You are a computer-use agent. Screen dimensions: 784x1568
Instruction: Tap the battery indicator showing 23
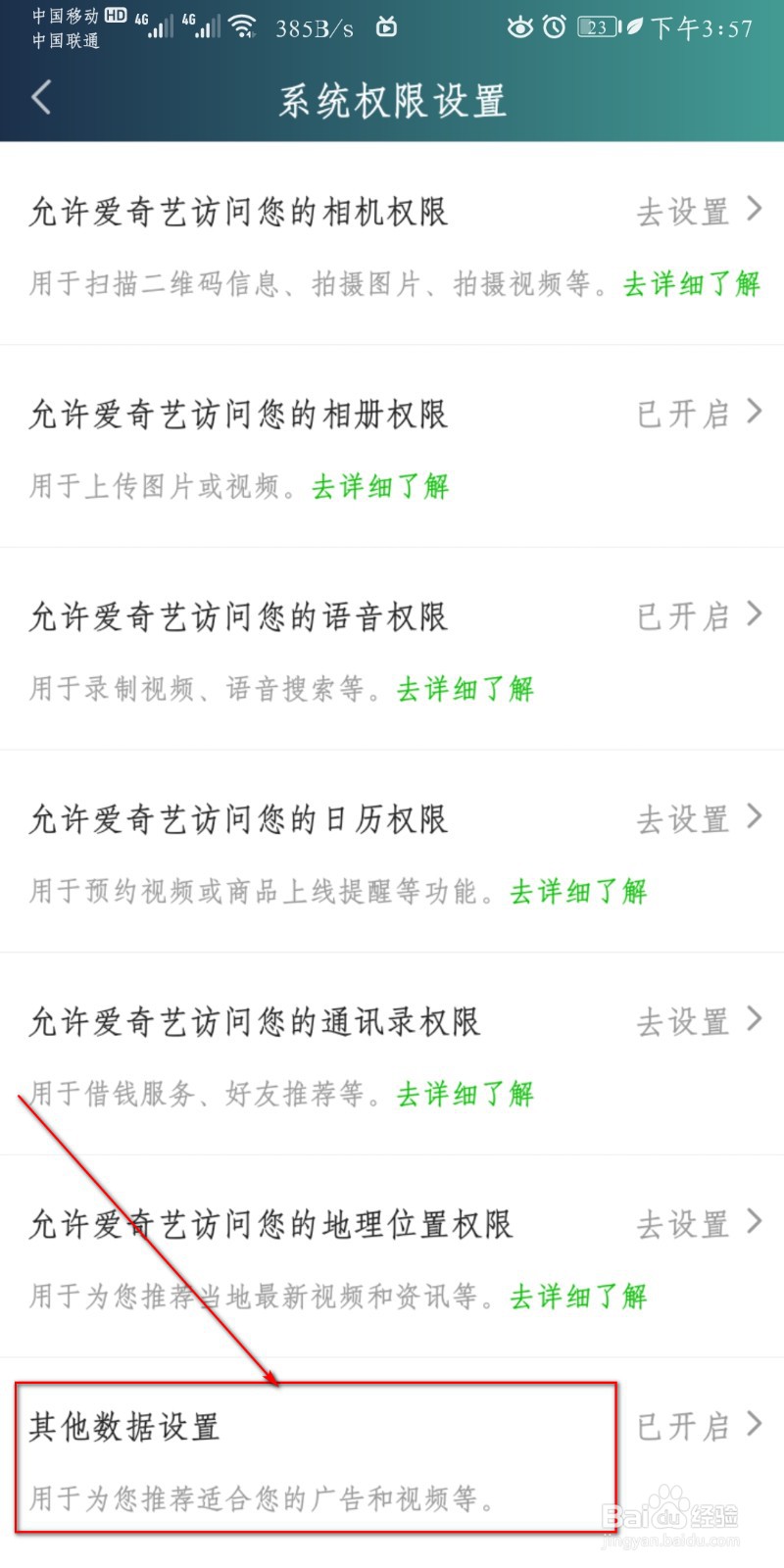(x=599, y=26)
